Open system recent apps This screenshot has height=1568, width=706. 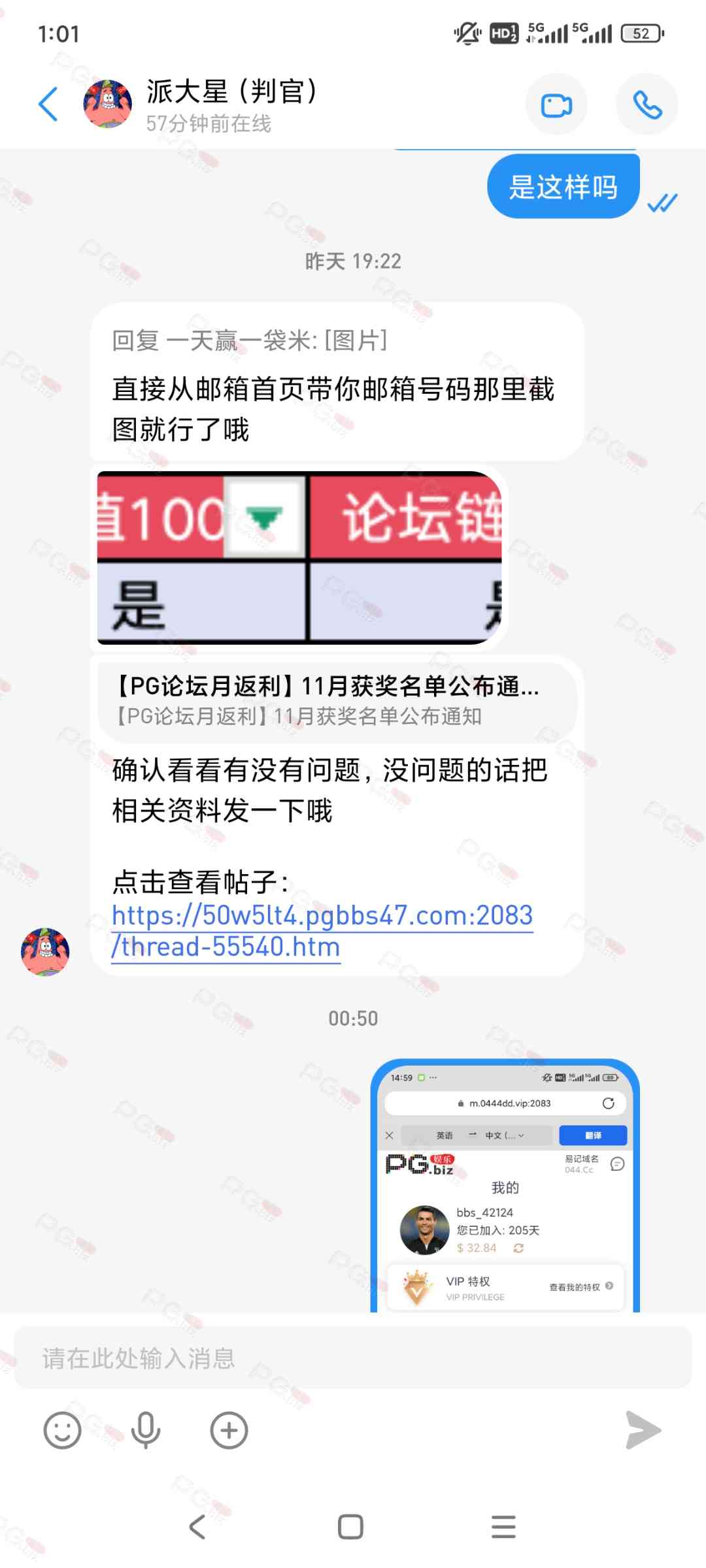click(x=503, y=1527)
